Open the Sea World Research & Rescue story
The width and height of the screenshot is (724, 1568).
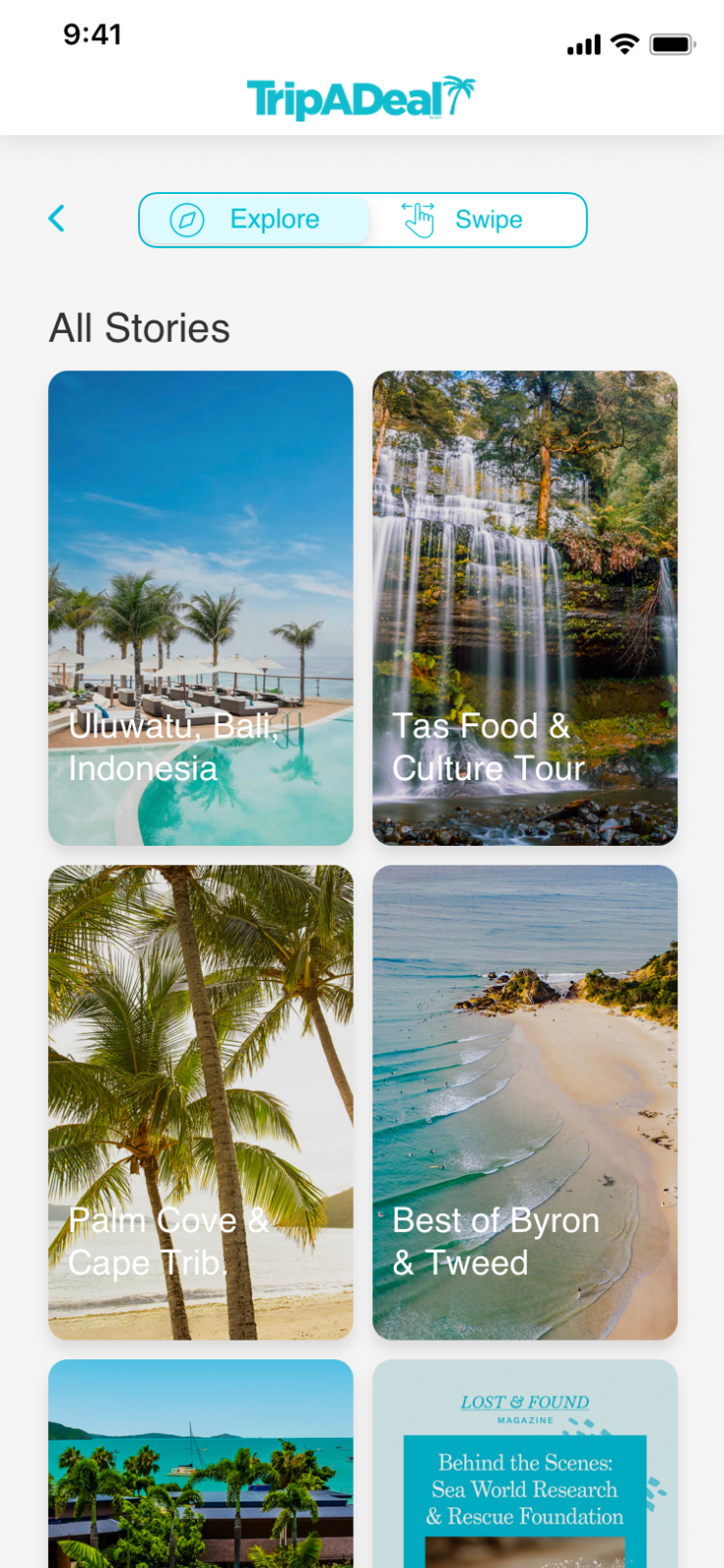(x=524, y=1465)
